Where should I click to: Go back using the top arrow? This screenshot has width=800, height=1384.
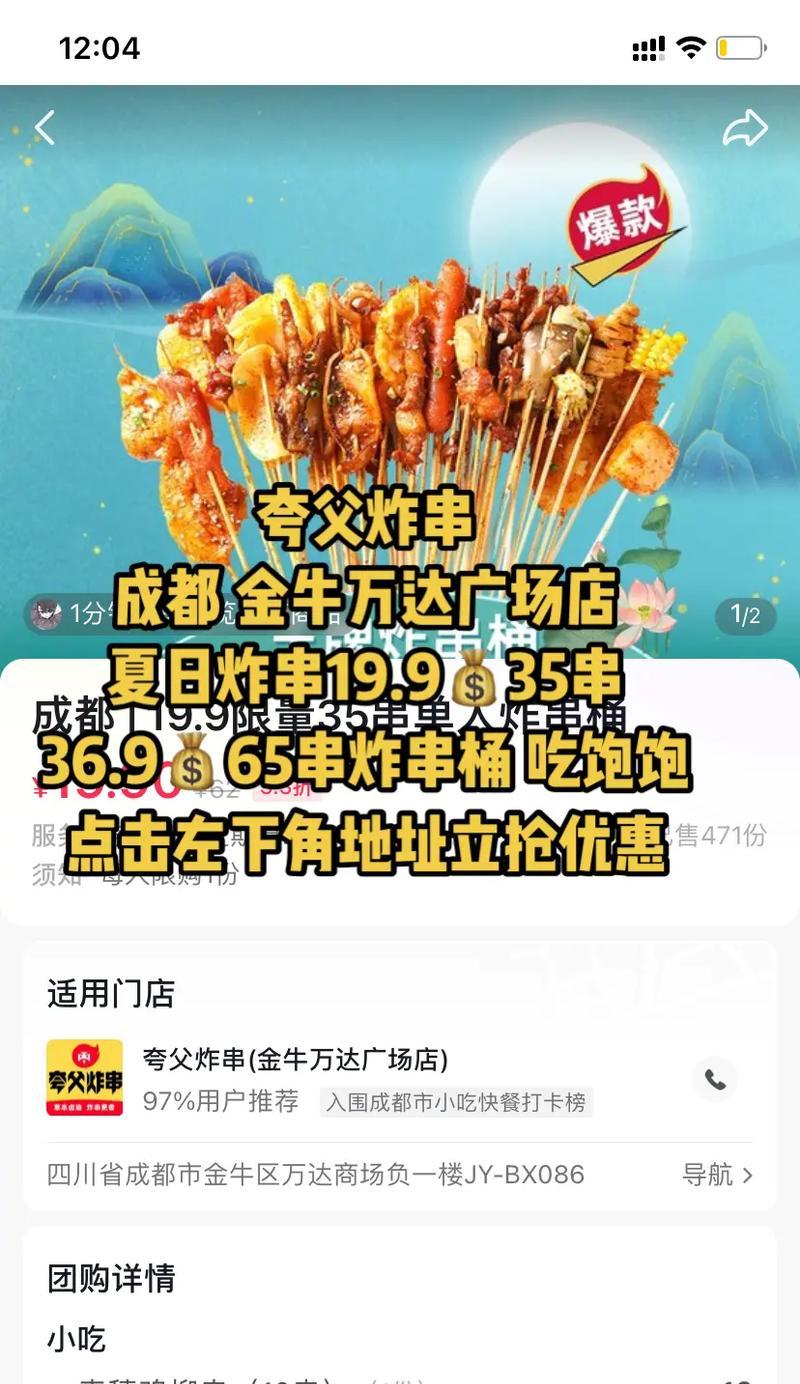click(45, 128)
